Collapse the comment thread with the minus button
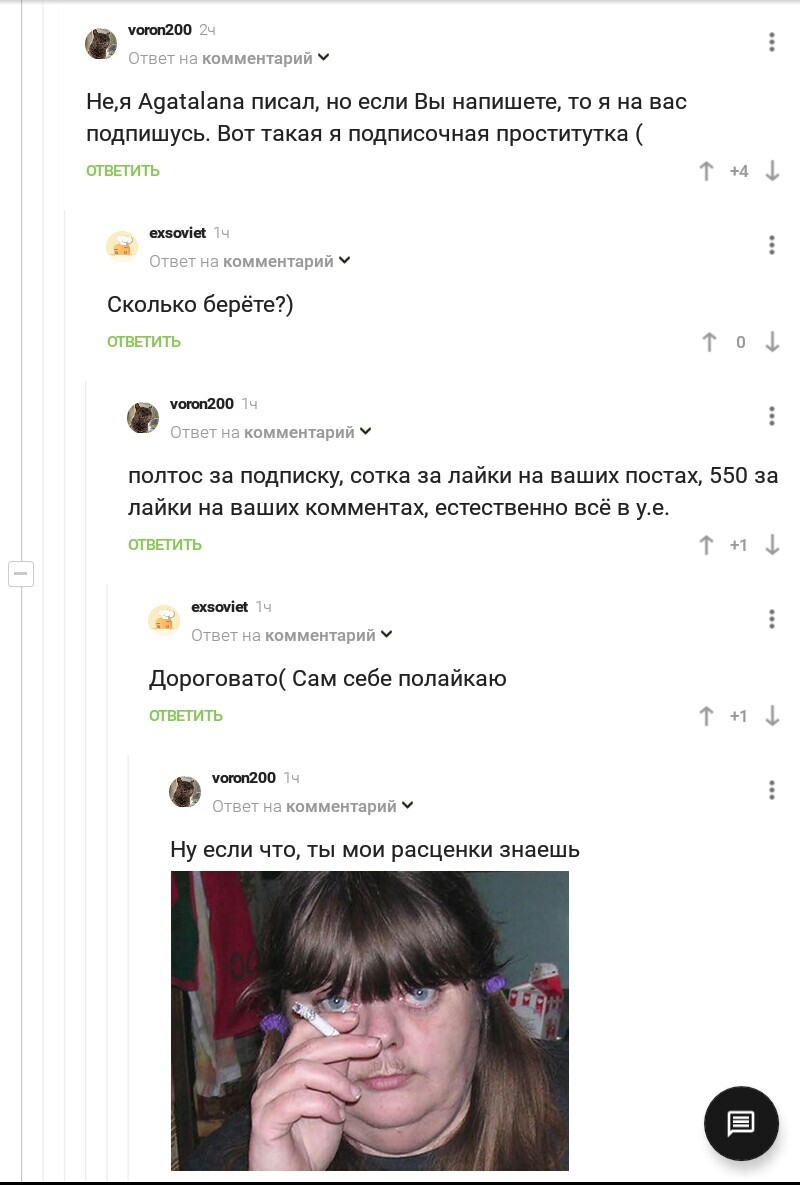Screen dimensions: 800x1185 pos(21,574)
